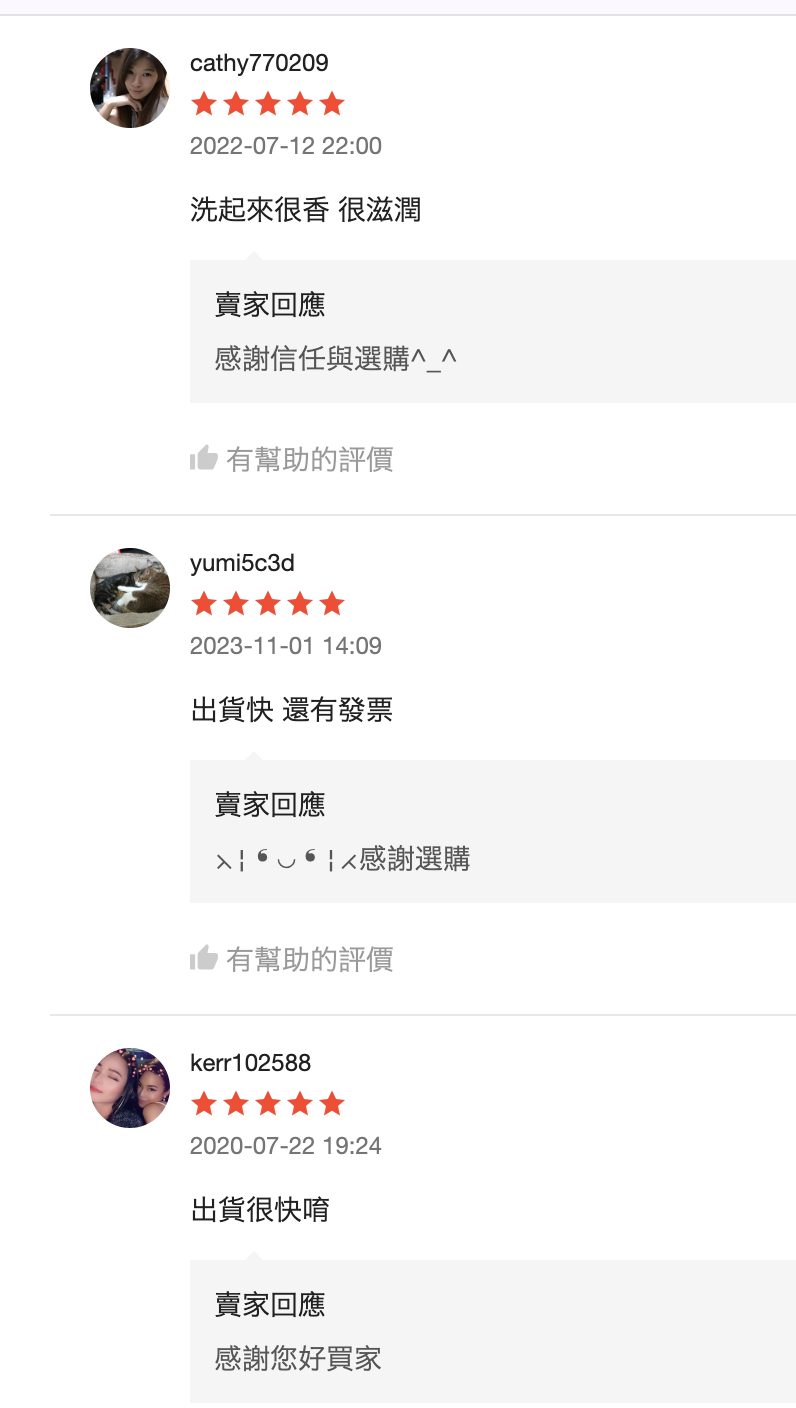796x1408 pixels.
Task: Click the first star of kerr102588's rating
Action: tap(203, 1103)
